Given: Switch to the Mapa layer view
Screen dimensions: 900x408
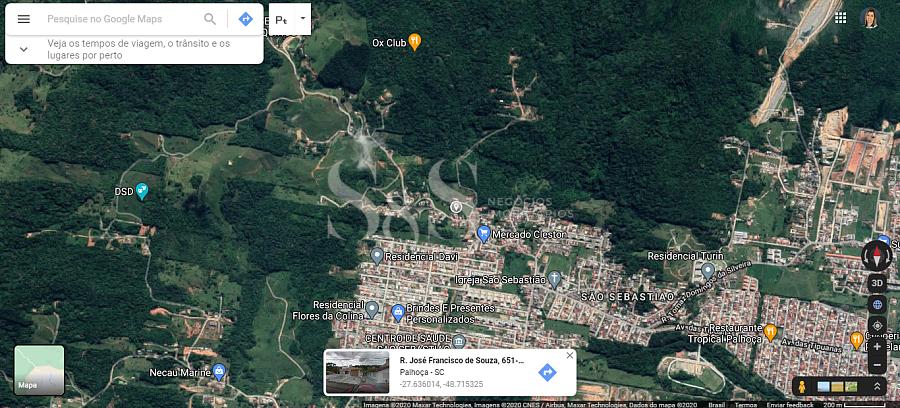Looking at the screenshot, I should (x=39, y=370).
